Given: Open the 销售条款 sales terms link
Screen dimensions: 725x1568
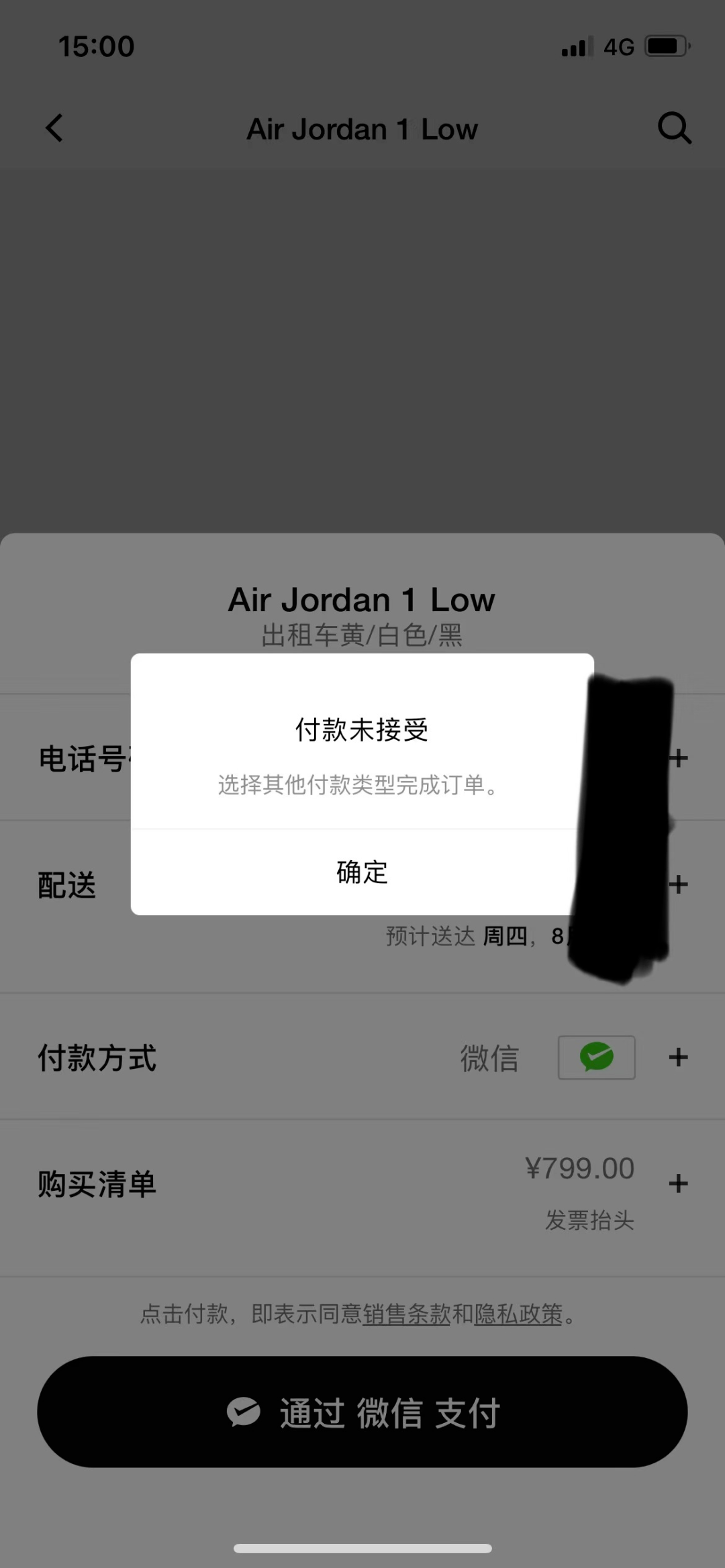Looking at the screenshot, I should pyautogui.click(x=407, y=1314).
